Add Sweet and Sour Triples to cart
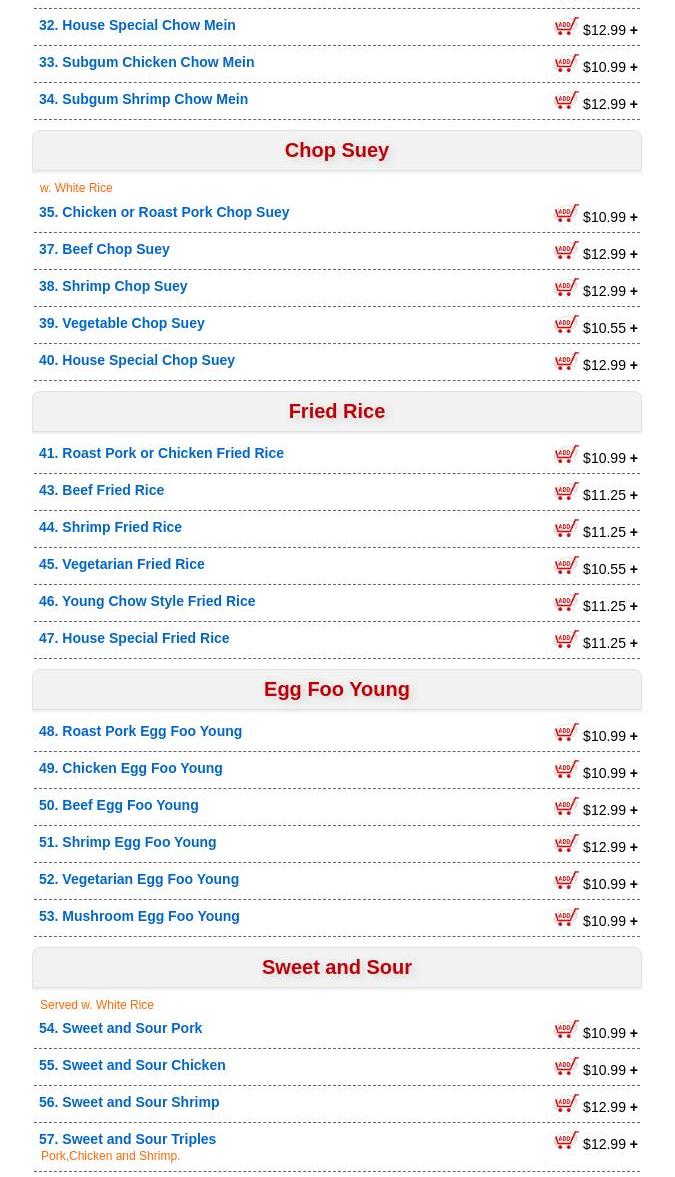This screenshot has width=675, height=1177. pyautogui.click(x=566, y=1139)
